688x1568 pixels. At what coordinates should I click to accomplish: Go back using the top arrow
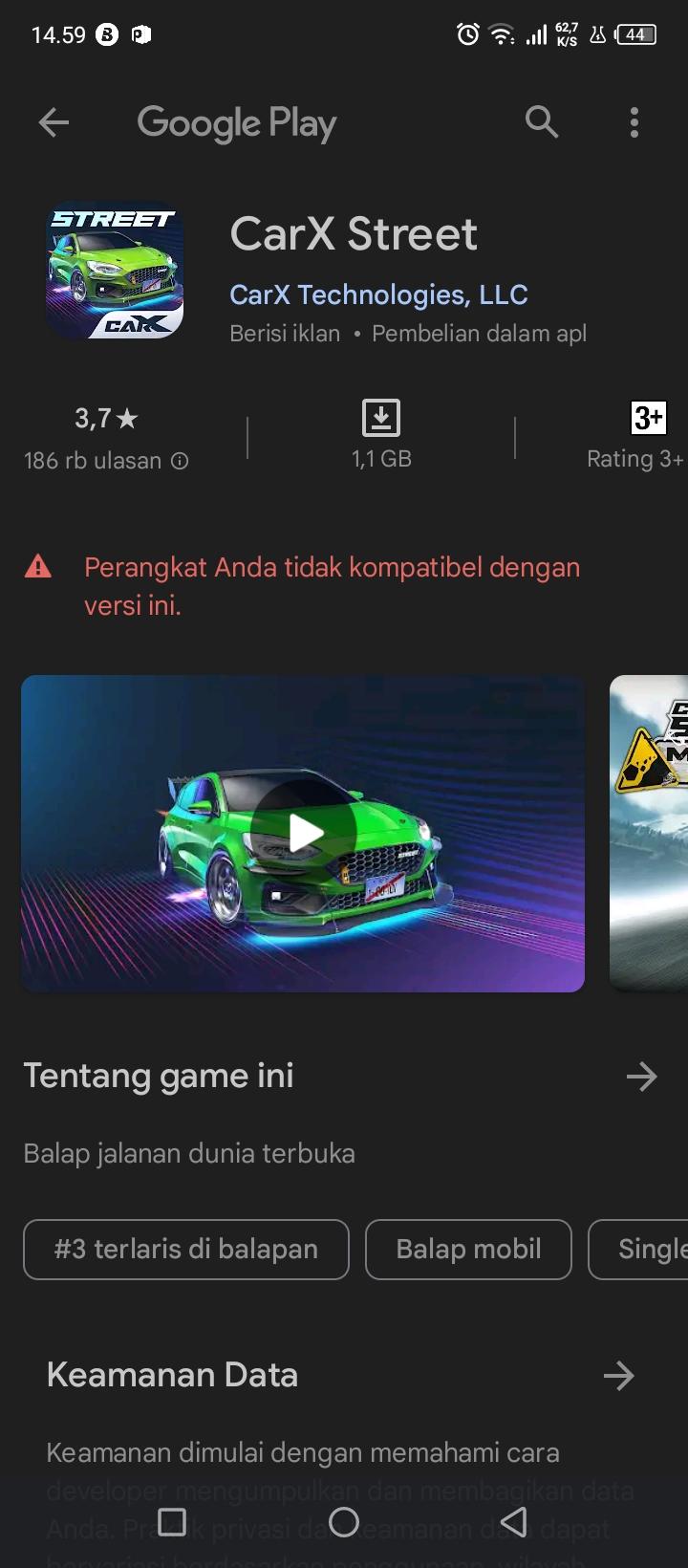[54, 122]
